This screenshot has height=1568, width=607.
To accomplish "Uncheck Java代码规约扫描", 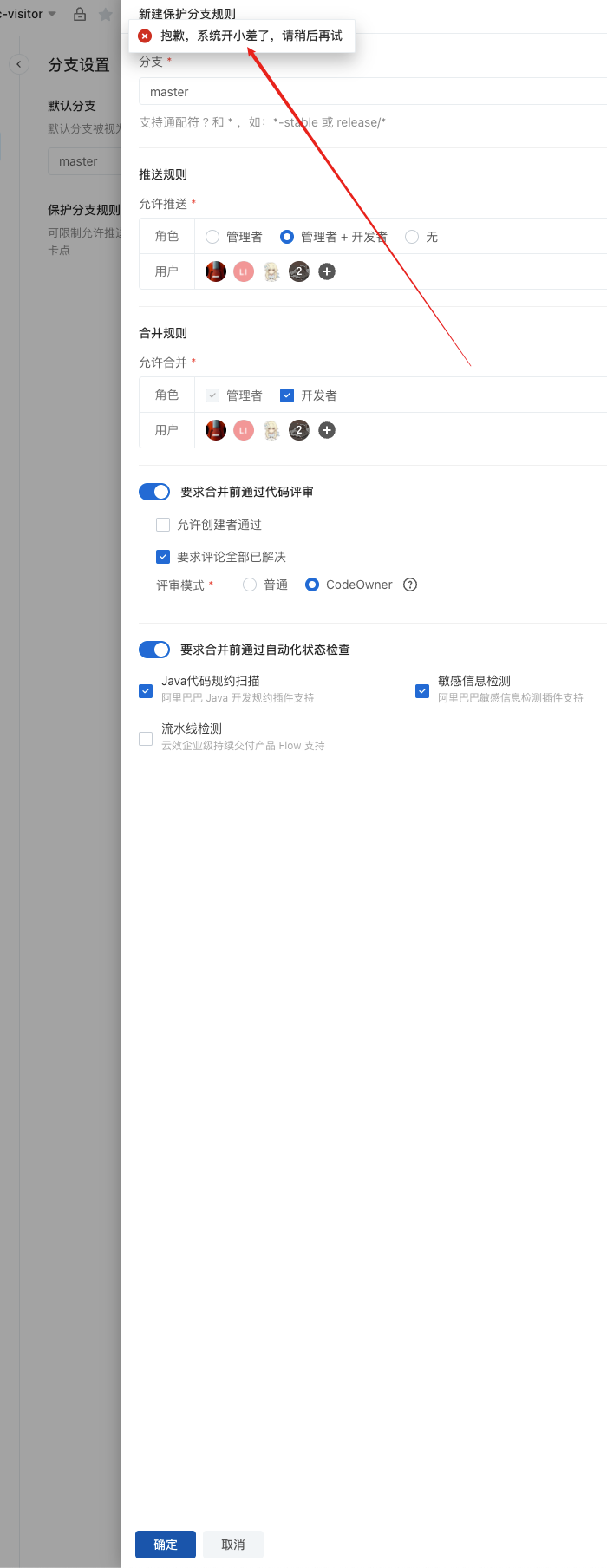I will [146, 691].
